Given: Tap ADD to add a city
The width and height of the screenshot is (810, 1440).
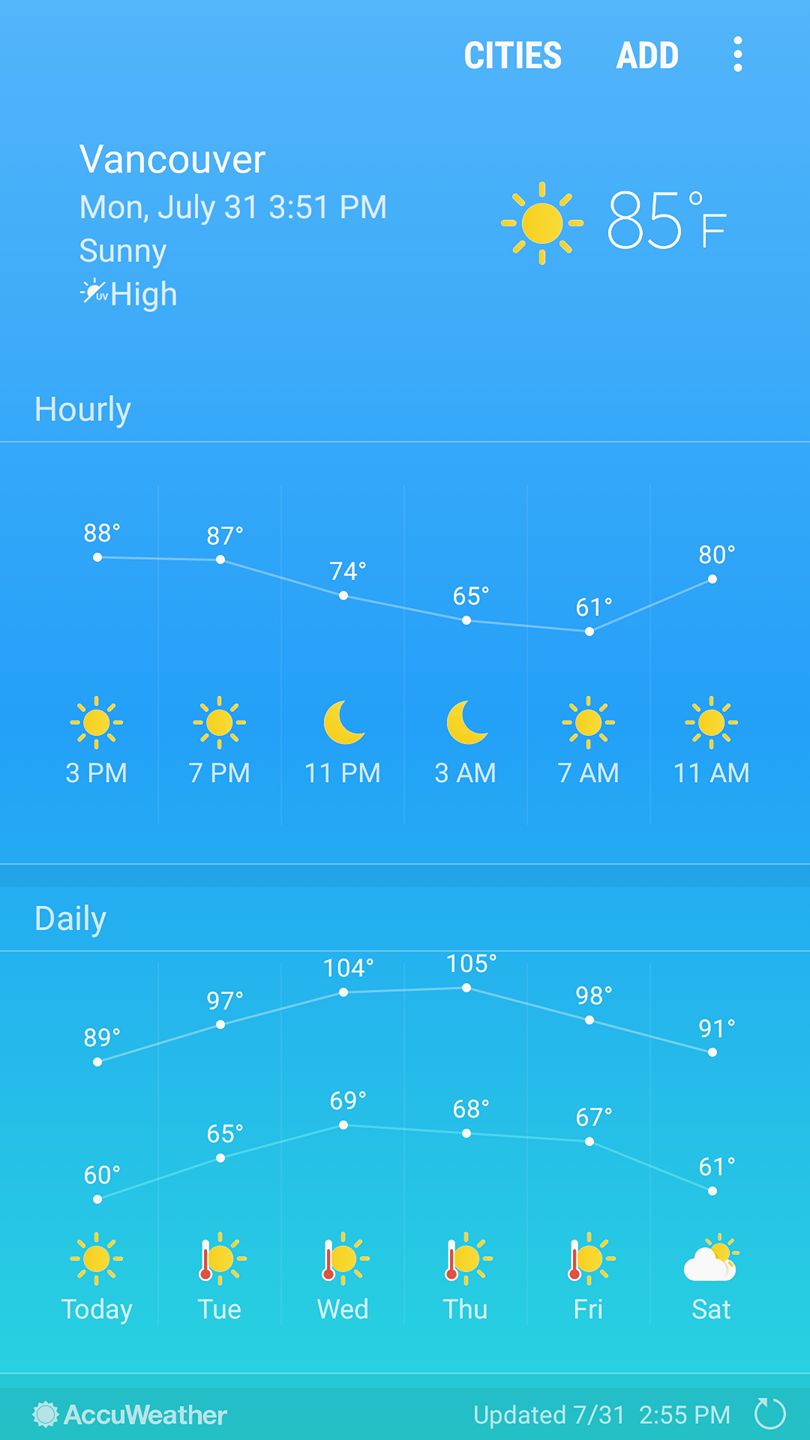Looking at the screenshot, I should [647, 55].
